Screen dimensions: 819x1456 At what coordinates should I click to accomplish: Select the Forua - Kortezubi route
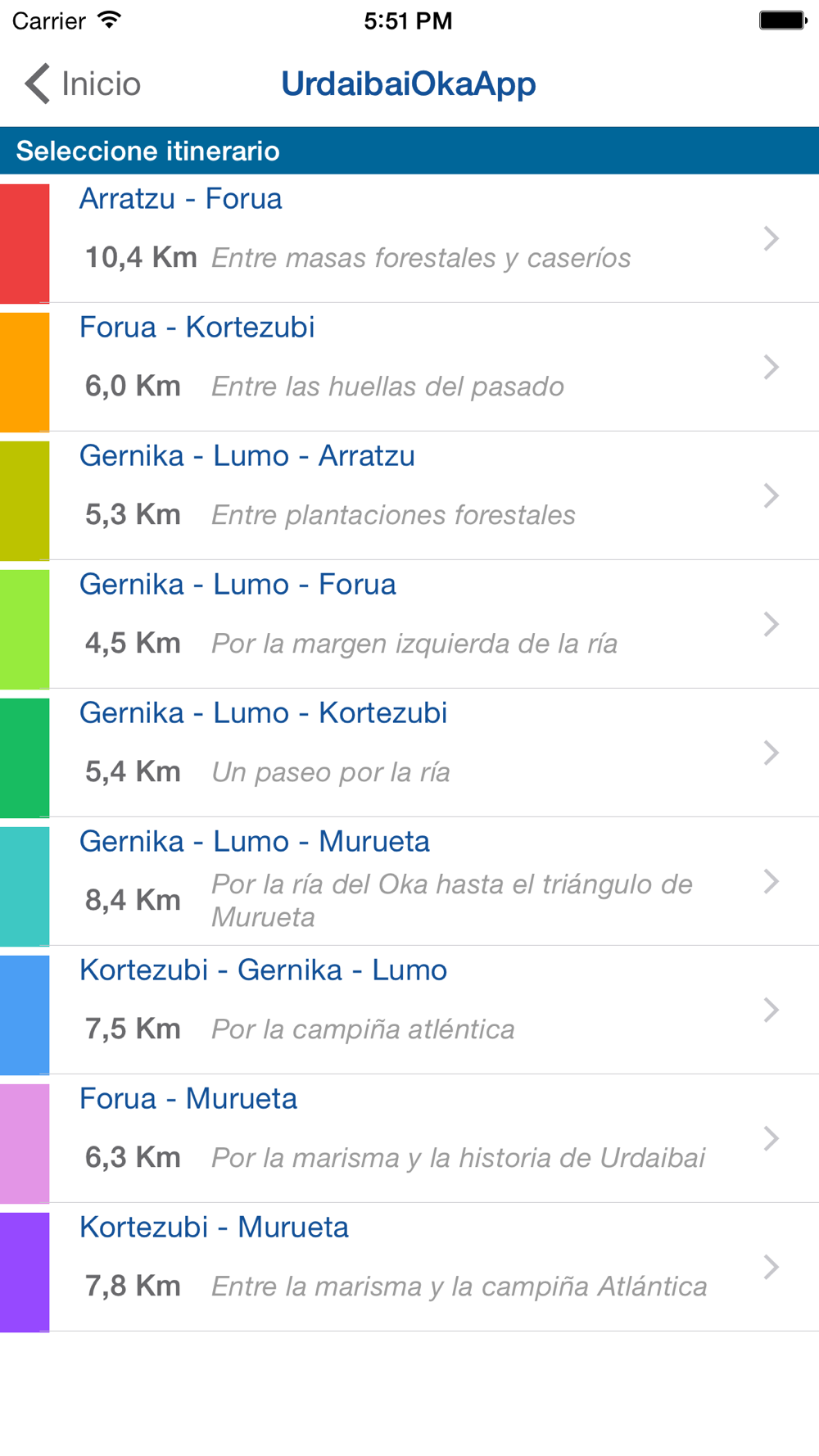pyautogui.click(x=409, y=367)
